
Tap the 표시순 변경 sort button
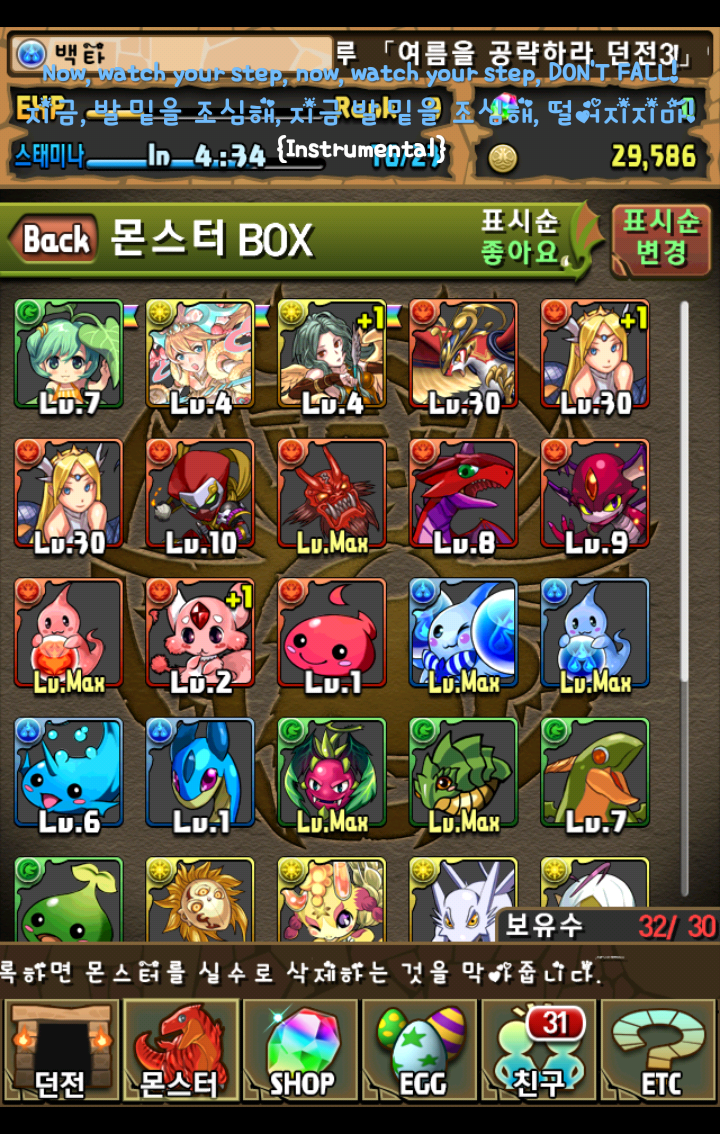click(661, 240)
